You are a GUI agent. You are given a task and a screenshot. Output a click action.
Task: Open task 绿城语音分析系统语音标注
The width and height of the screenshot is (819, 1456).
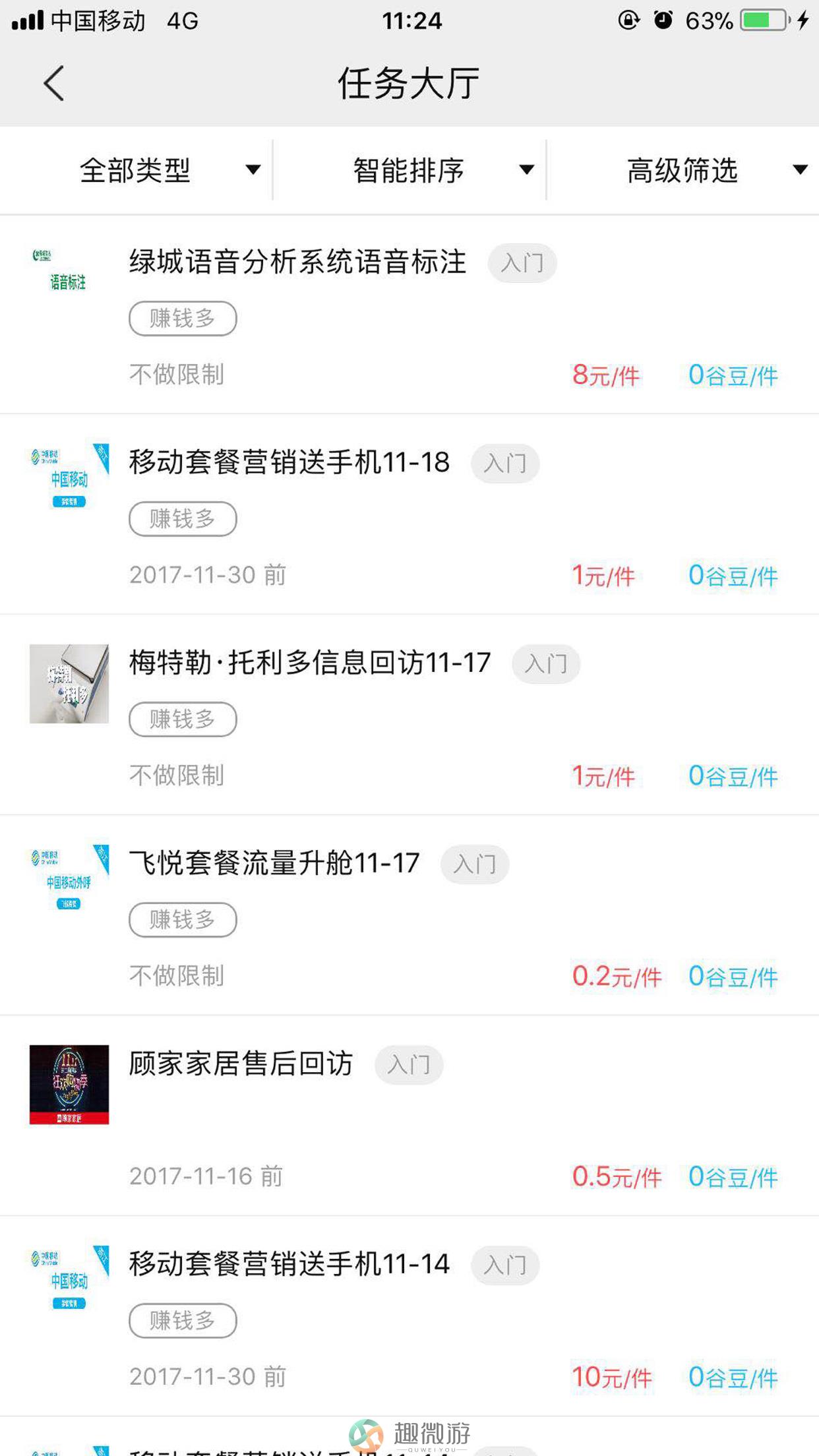tap(297, 262)
